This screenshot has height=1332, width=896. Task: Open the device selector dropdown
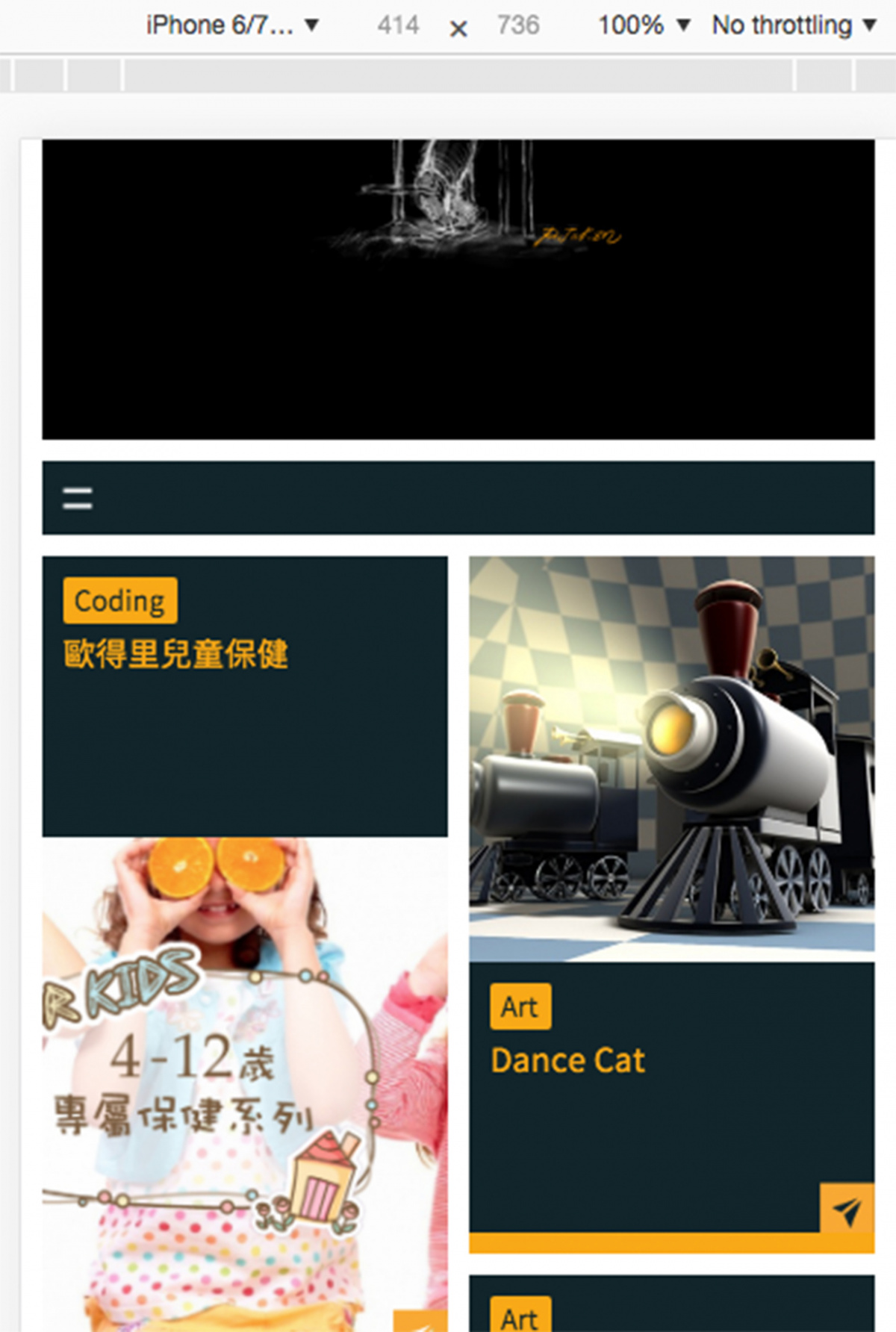[x=232, y=25]
